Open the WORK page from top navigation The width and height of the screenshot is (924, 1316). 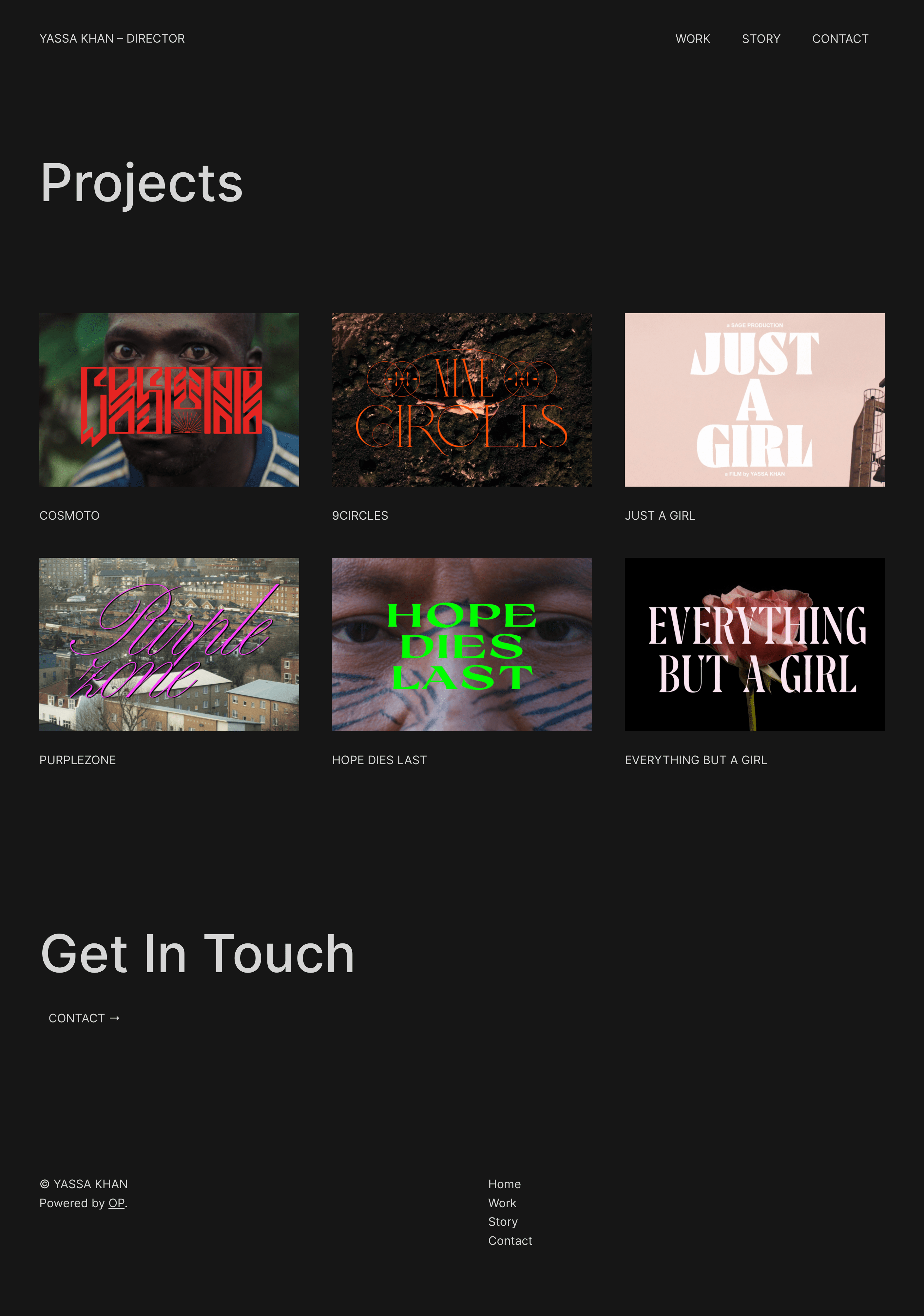tap(692, 39)
